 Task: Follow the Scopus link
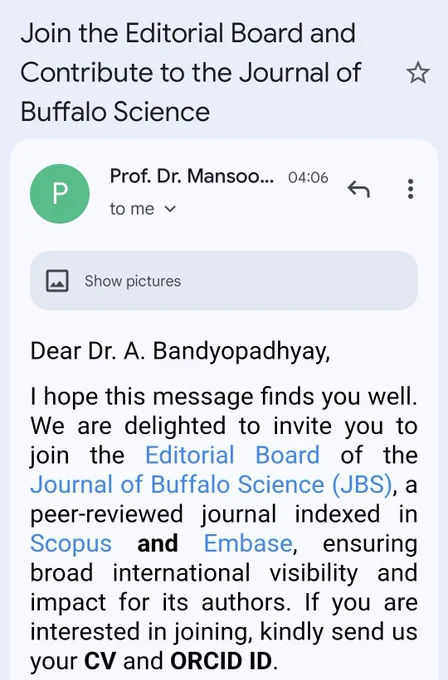point(71,544)
